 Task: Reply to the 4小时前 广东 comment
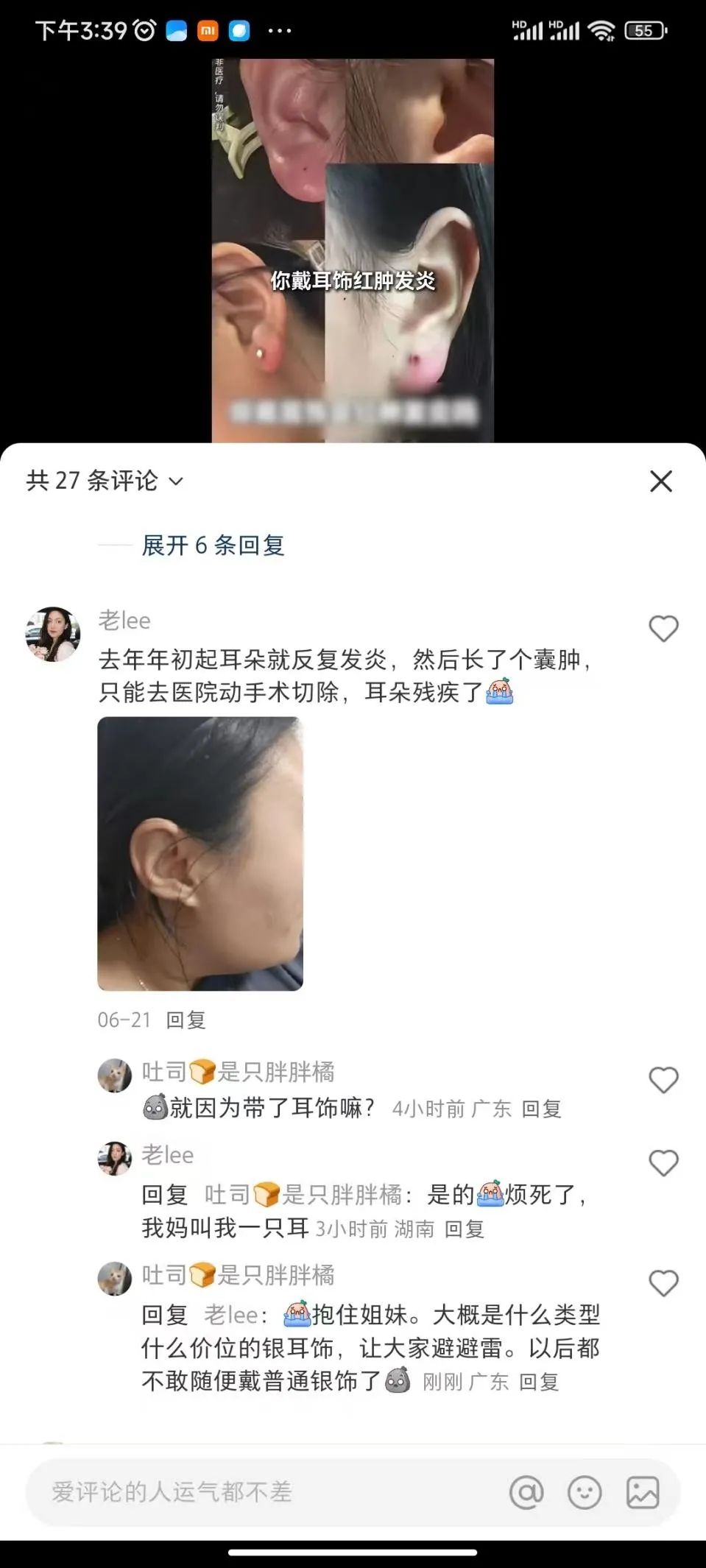[541, 1109]
